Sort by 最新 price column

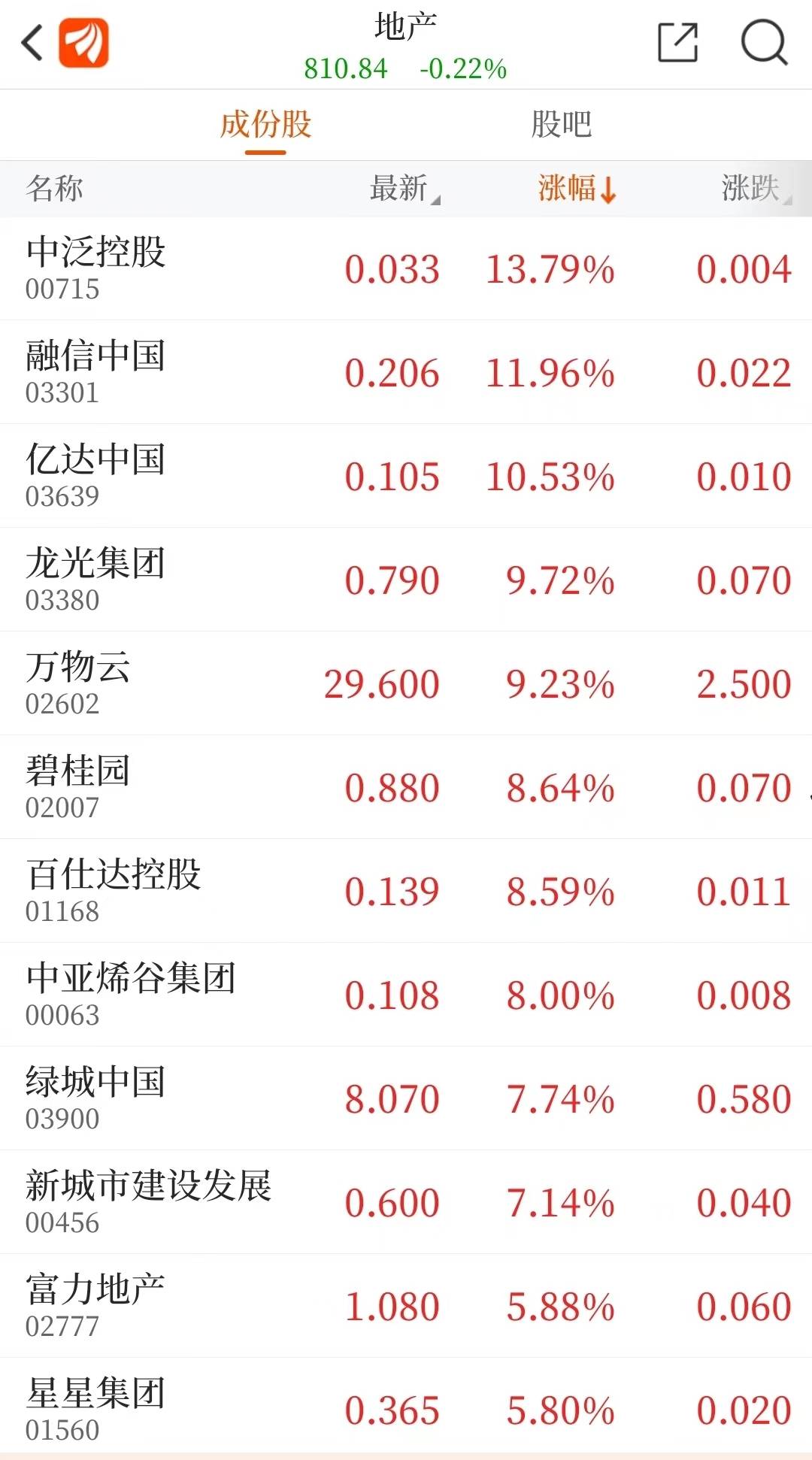point(403,188)
